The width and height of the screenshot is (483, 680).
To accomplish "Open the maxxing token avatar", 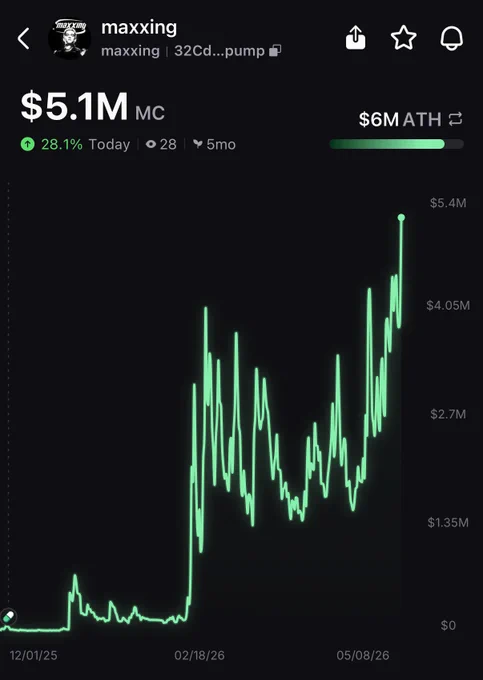I will [x=69, y=39].
